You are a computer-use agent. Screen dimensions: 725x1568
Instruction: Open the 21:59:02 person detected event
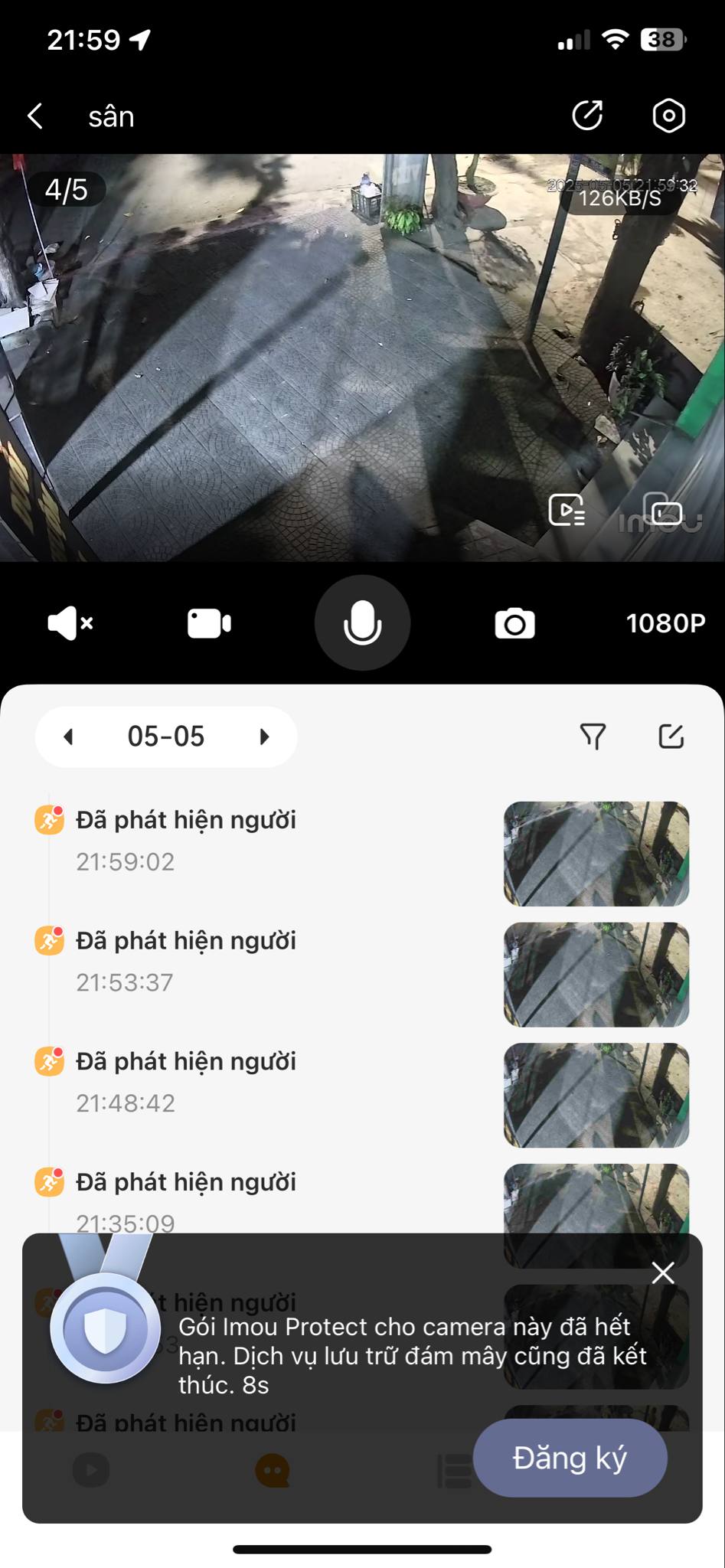point(186,839)
